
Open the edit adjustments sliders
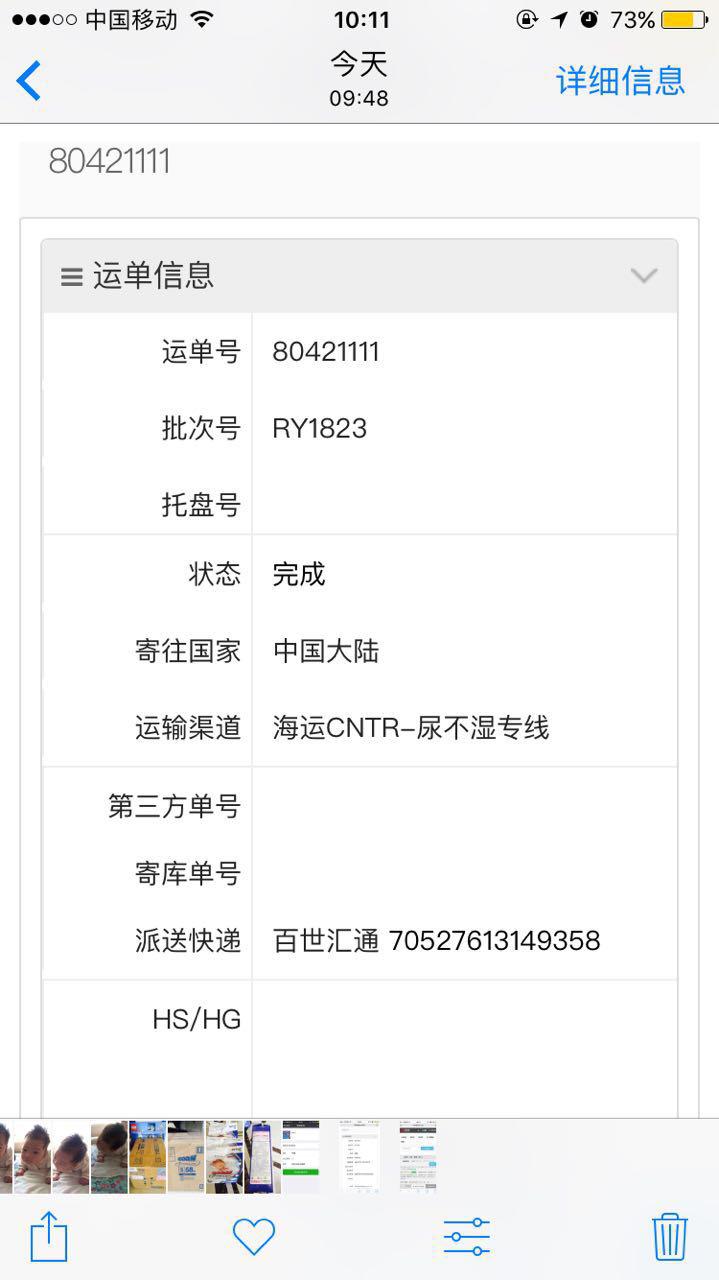[466, 1237]
